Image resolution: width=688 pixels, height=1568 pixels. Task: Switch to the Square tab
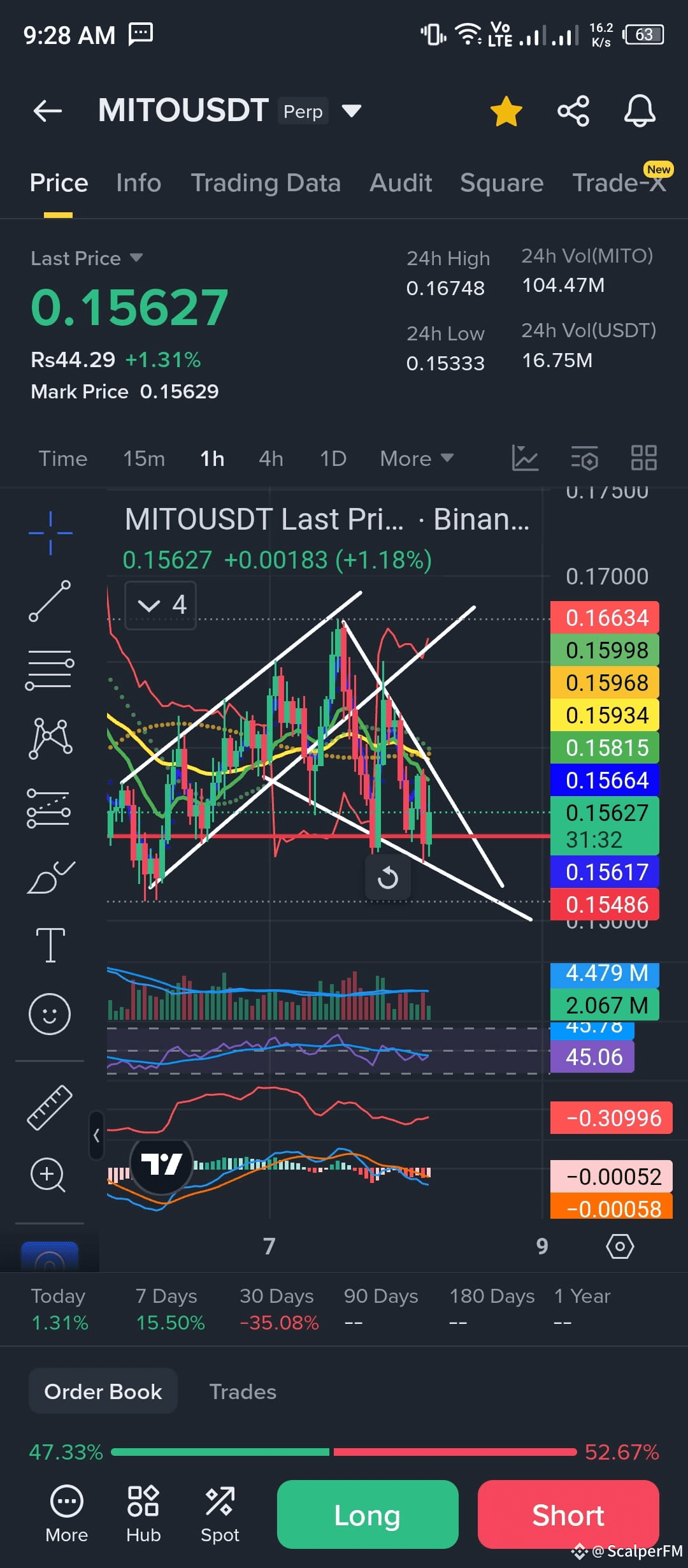(x=501, y=183)
